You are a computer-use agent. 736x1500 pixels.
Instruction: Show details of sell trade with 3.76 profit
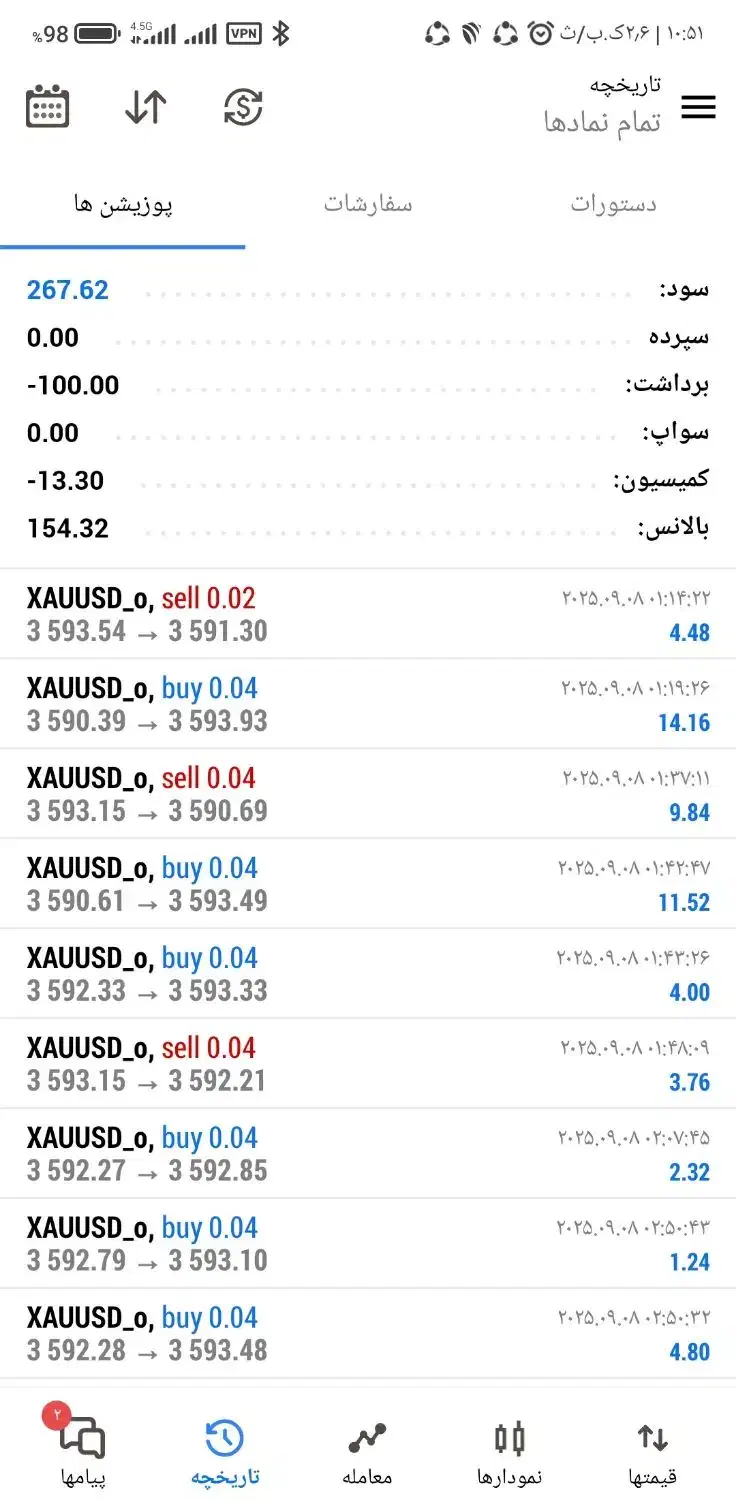click(368, 1064)
